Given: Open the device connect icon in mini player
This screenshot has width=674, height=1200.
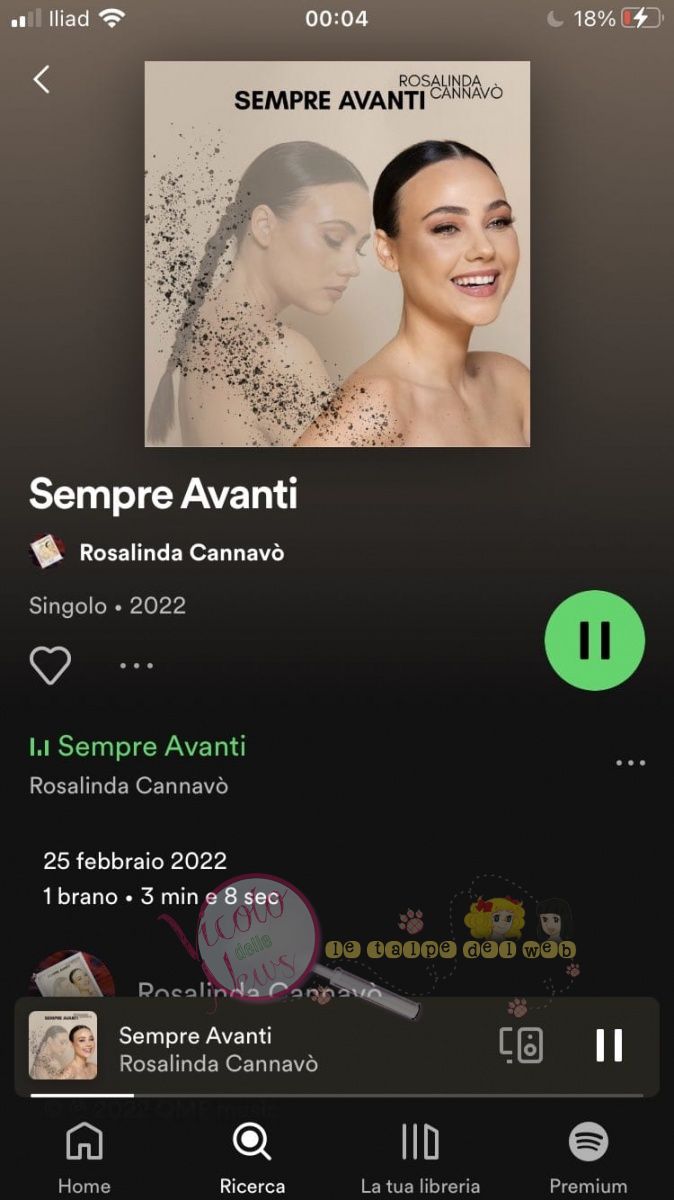Looking at the screenshot, I should 521,1045.
